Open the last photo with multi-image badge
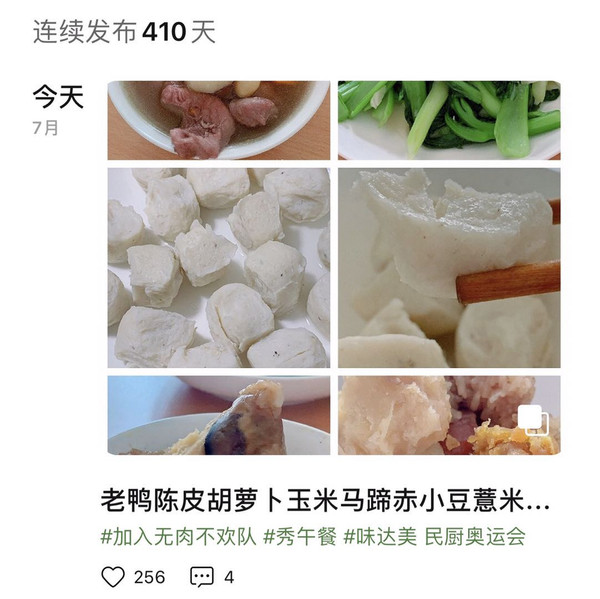 click(449, 416)
